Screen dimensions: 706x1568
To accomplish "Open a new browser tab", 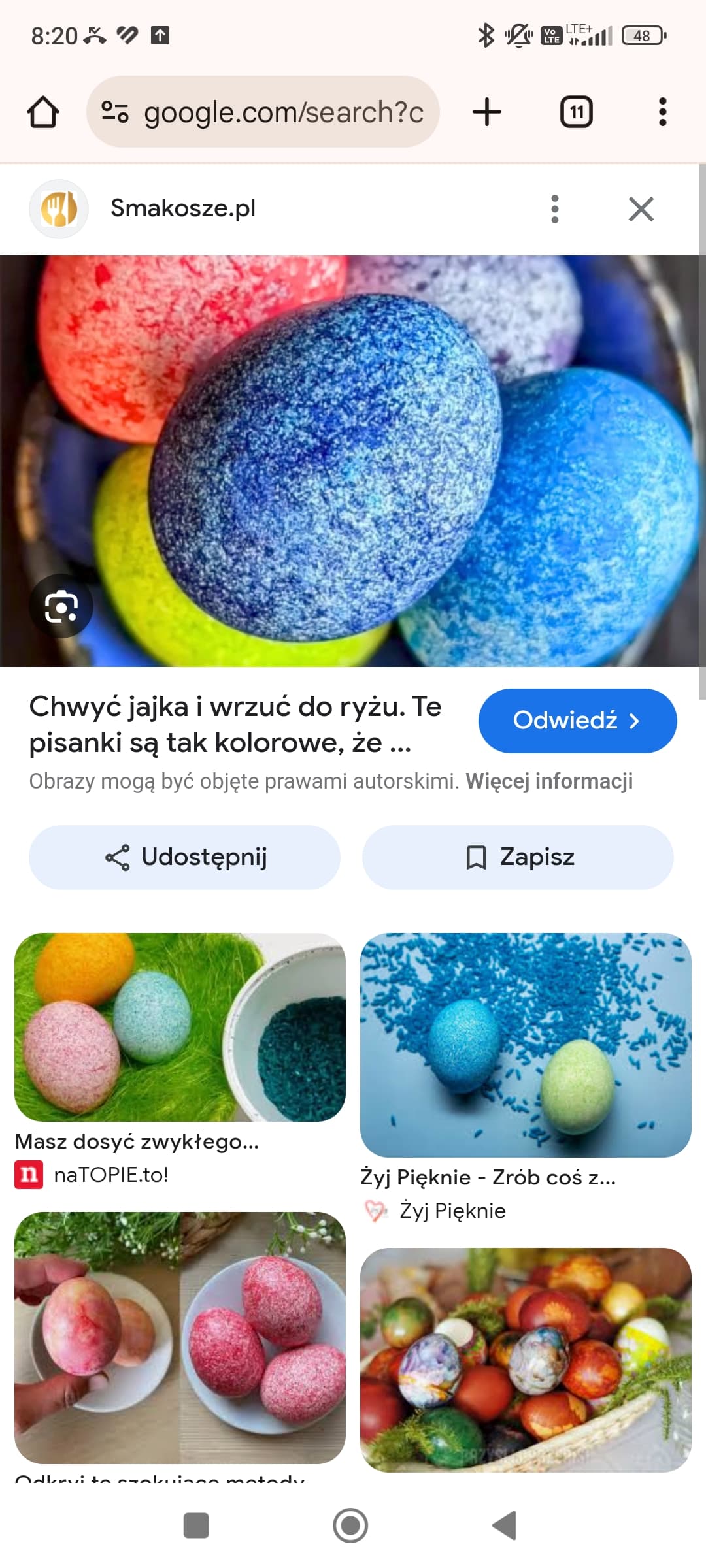I will pos(487,112).
